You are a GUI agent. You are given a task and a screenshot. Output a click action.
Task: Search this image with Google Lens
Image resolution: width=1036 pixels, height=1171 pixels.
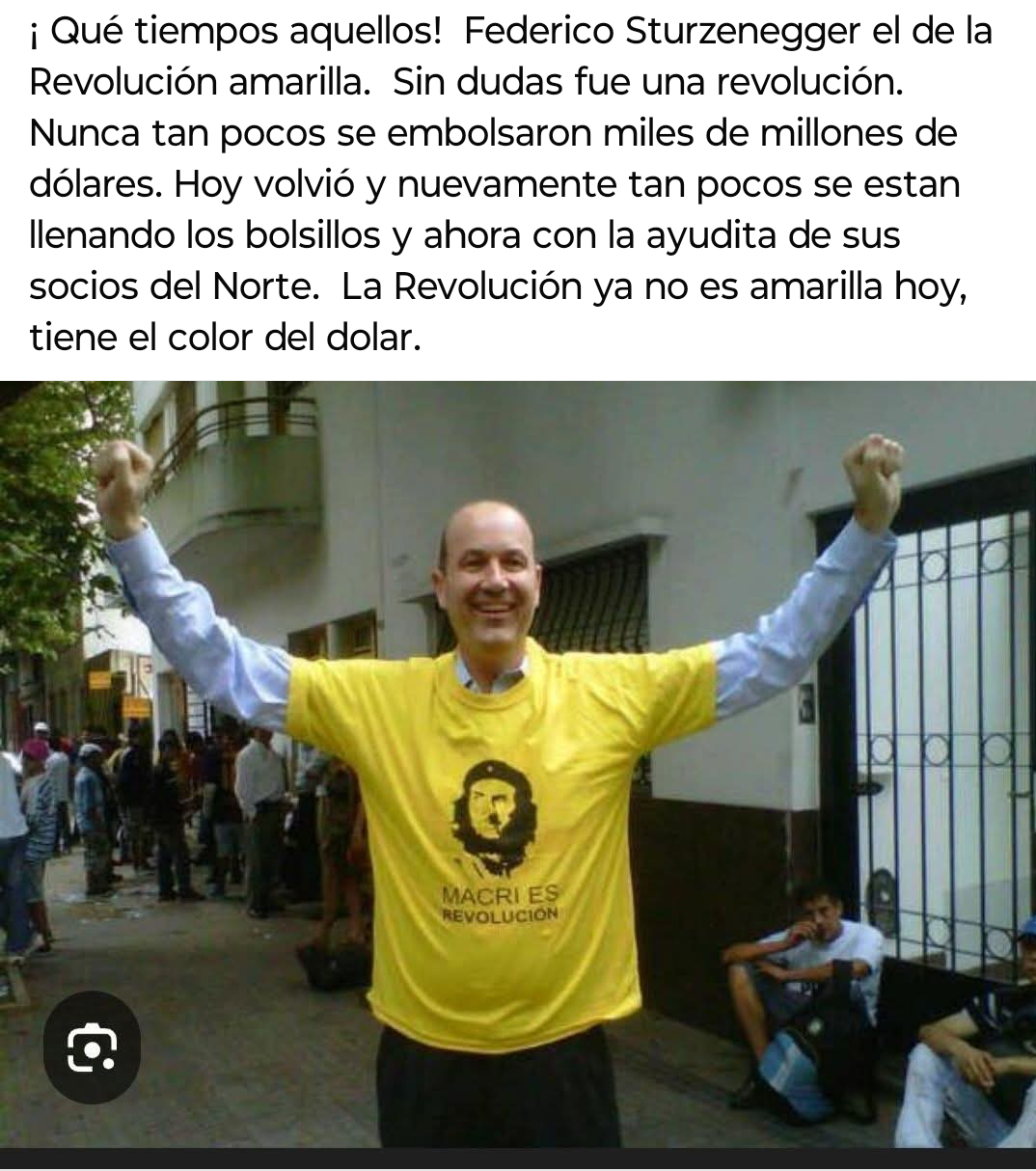pos(93,1048)
